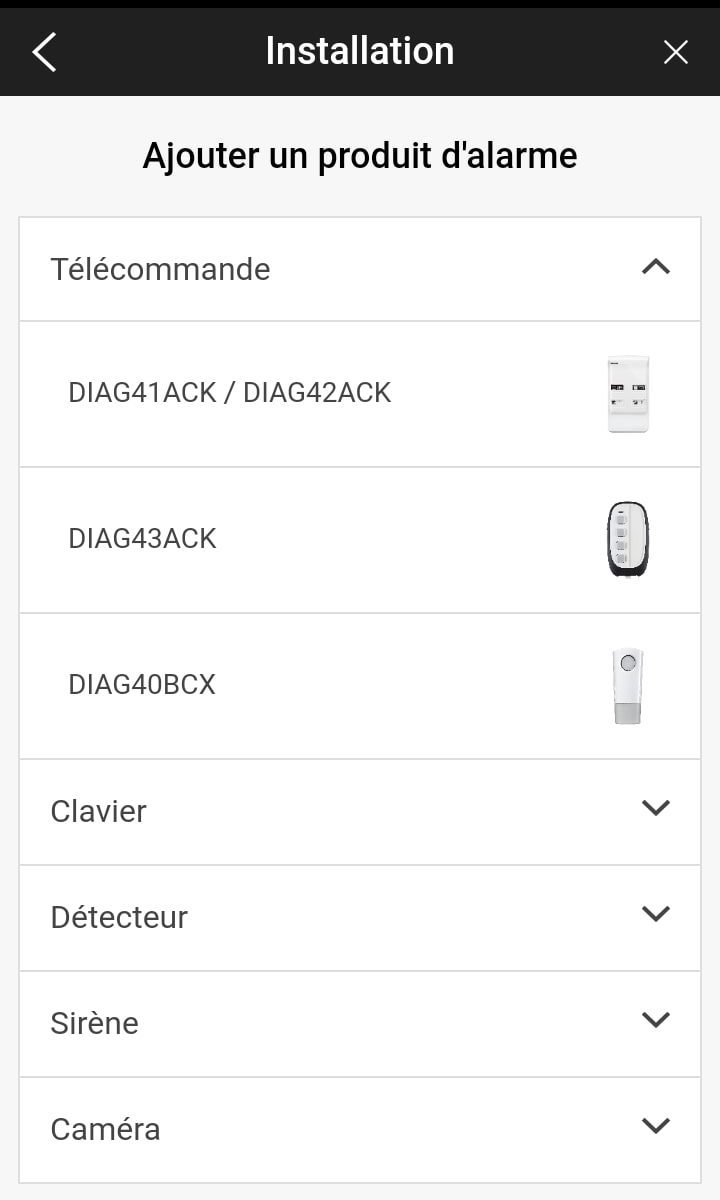Viewport: 720px width, 1200px height.
Task: Open the Sirène category
Action: point(360,1024)
